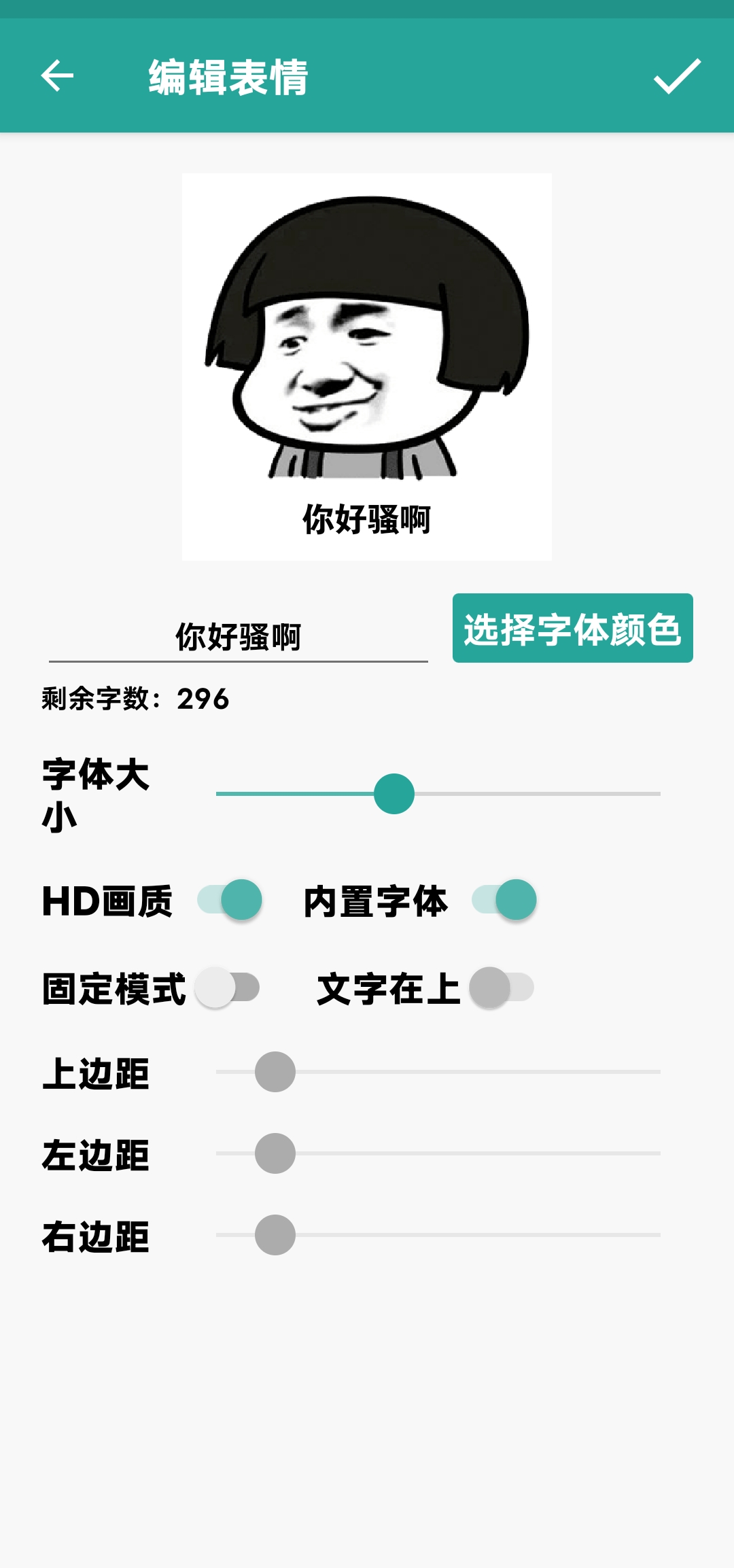Tap the 选择字体颜色 button
The width and height of the screenshot is (734, 1568).
click(572, 628)
